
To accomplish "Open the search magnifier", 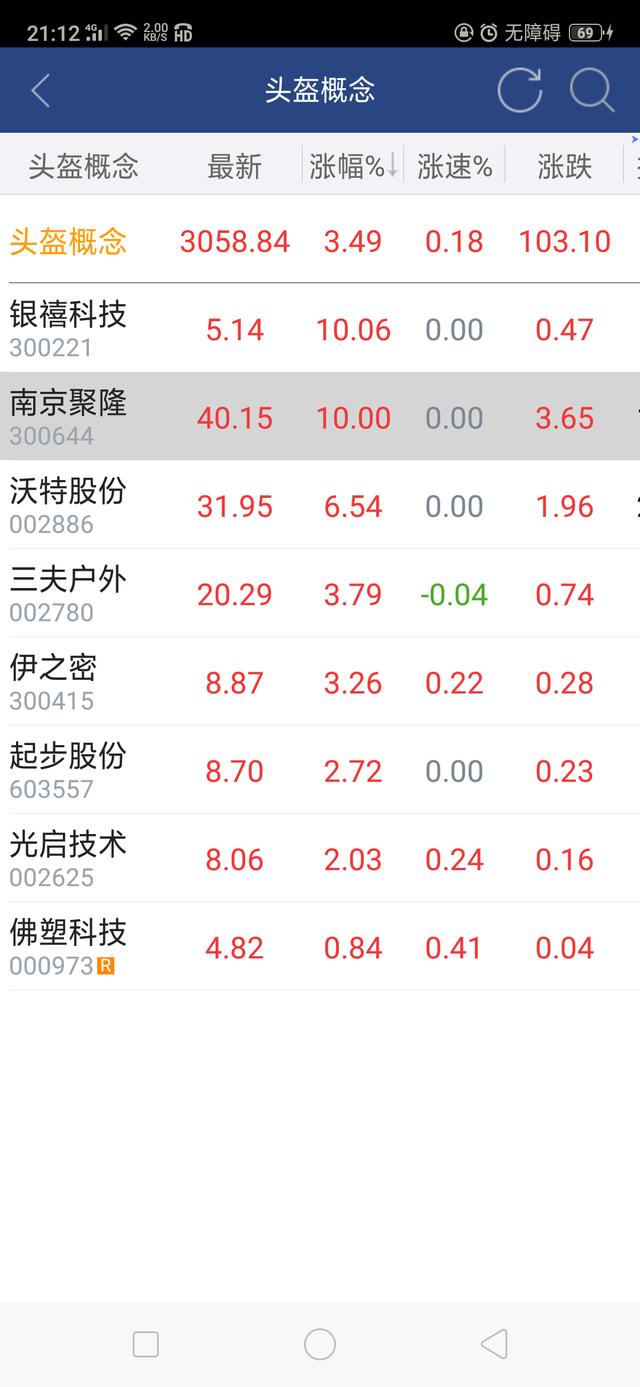I will click(592, 91).
